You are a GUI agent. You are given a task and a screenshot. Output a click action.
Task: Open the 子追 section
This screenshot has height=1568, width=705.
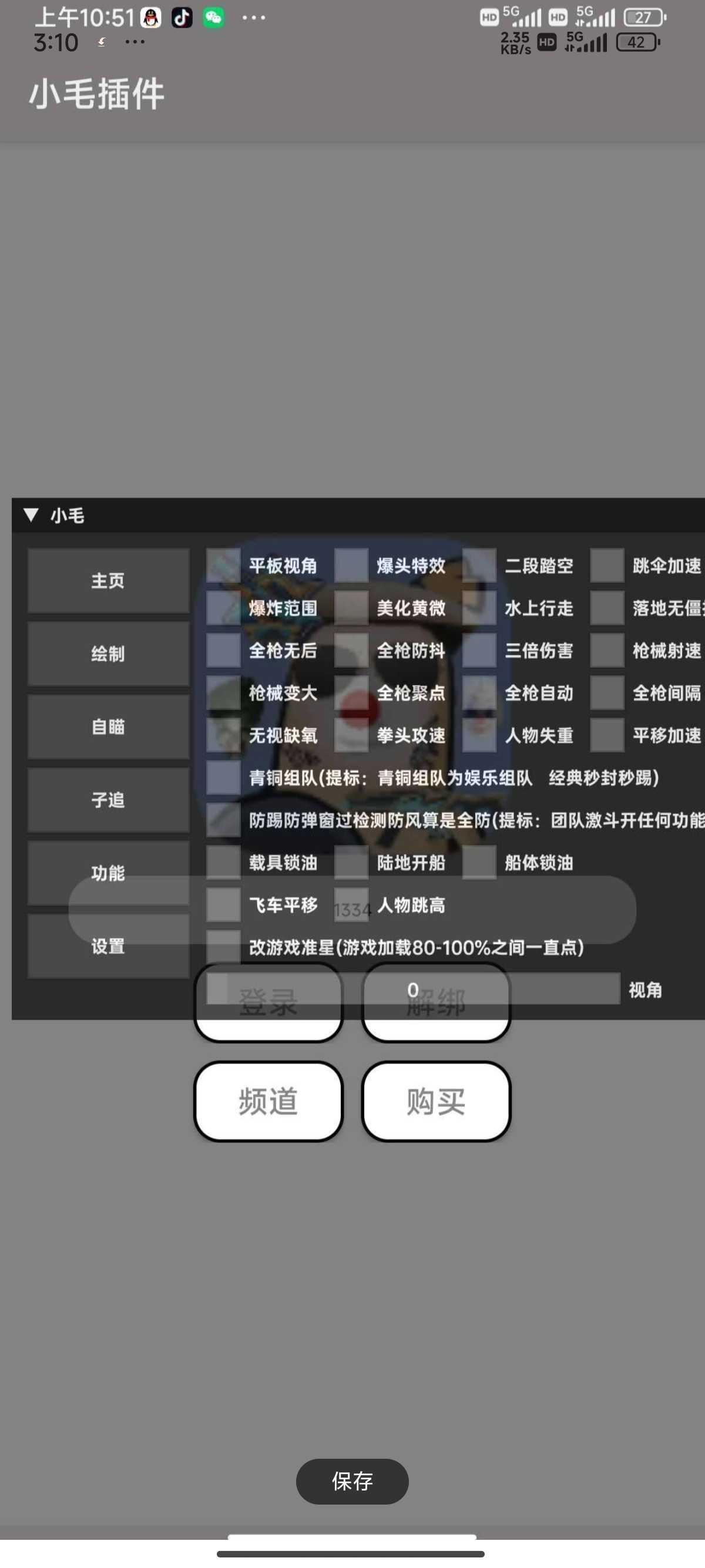tap(108, 800)
